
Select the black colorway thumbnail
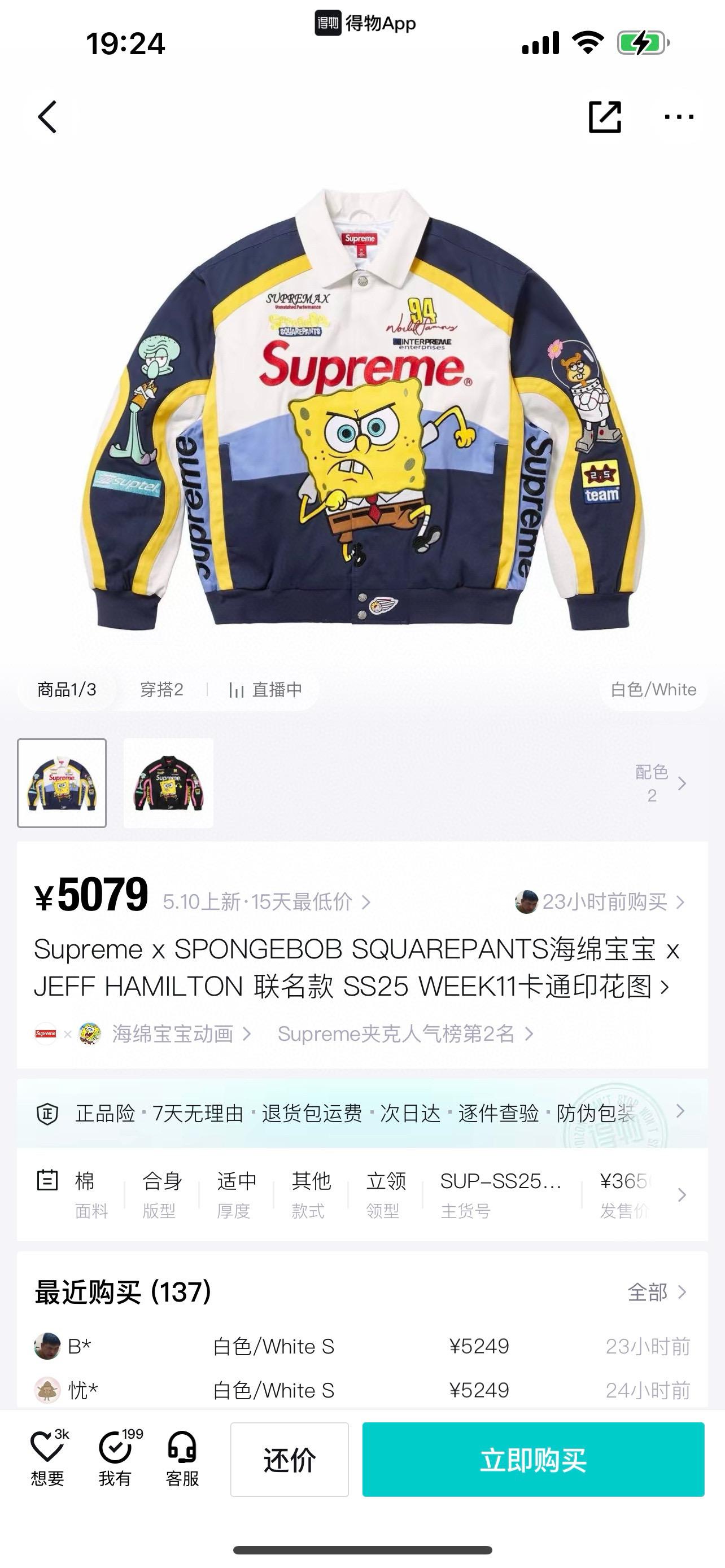(169, 783)
